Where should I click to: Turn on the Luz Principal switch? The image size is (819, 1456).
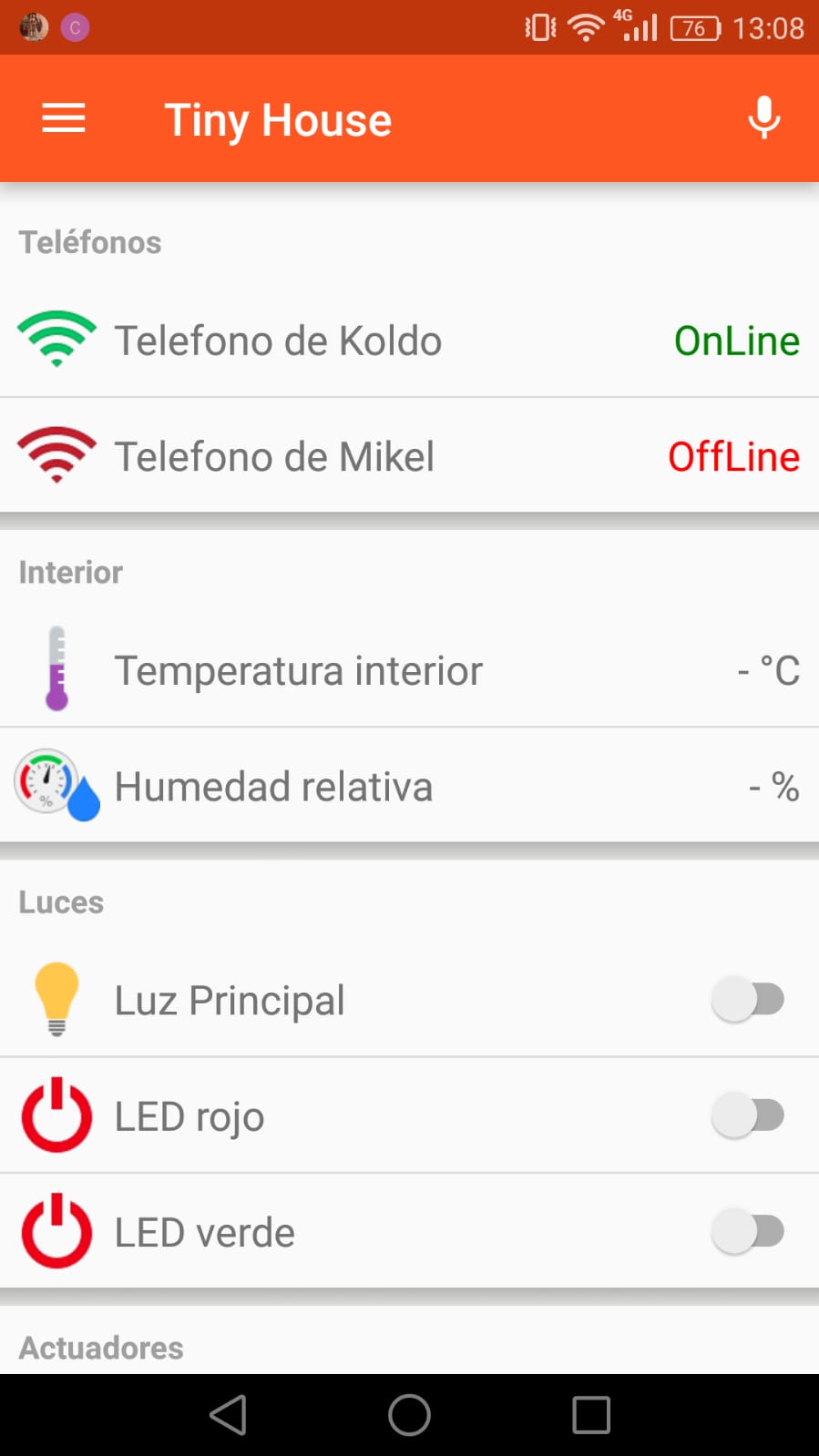pos(747,998)
